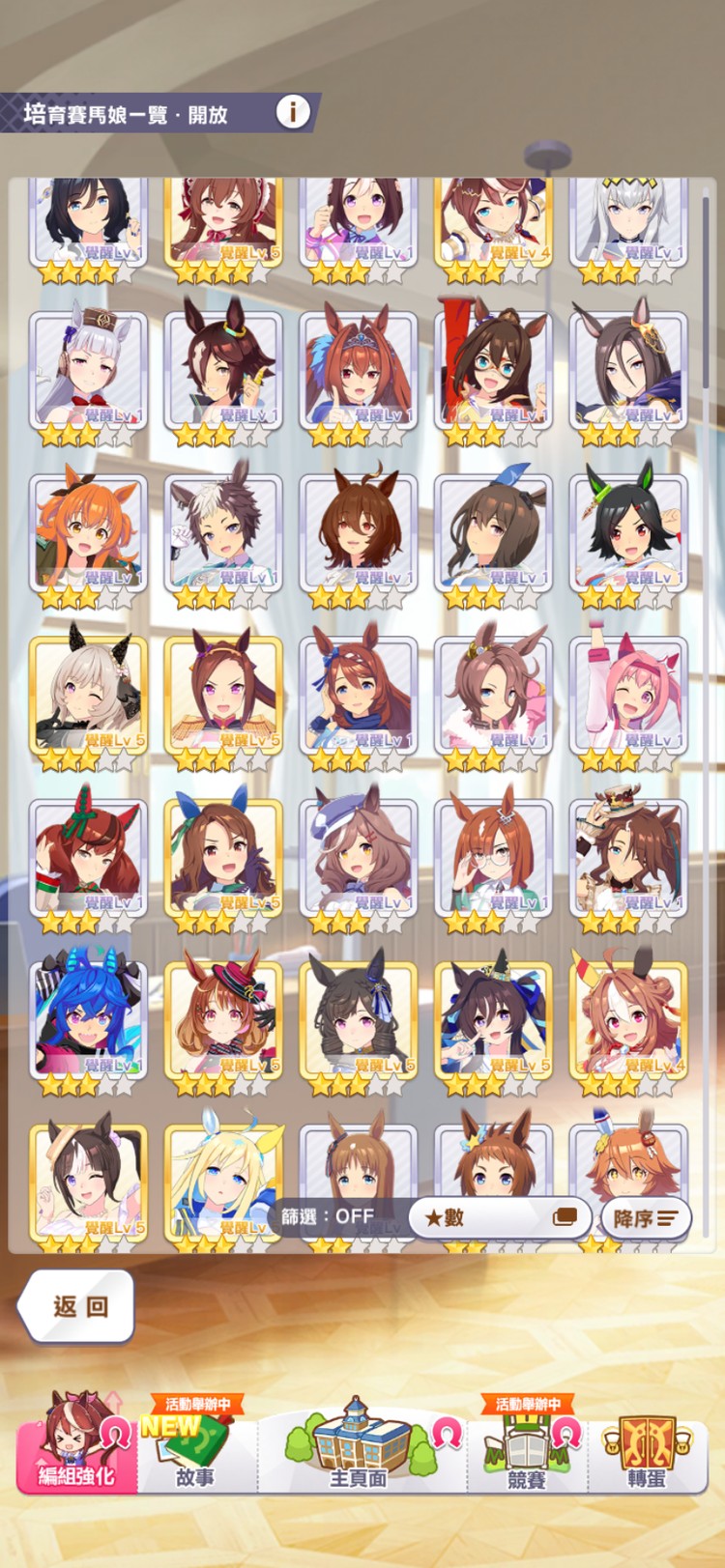725x1568 pixels.
Task: Go to the 主頁面 home tab
Action: click(x=360, y=1446)
